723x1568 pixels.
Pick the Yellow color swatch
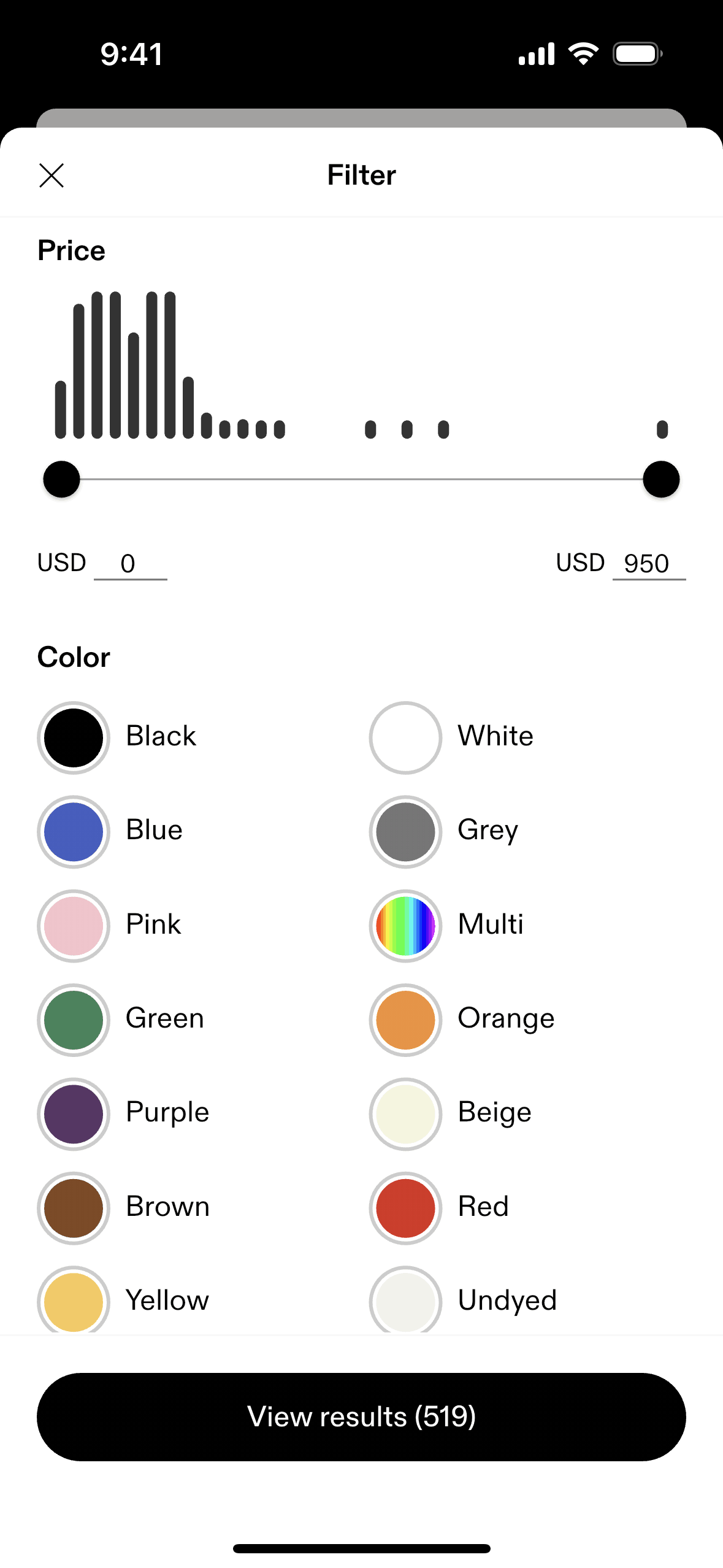[x=74, y=1299]
